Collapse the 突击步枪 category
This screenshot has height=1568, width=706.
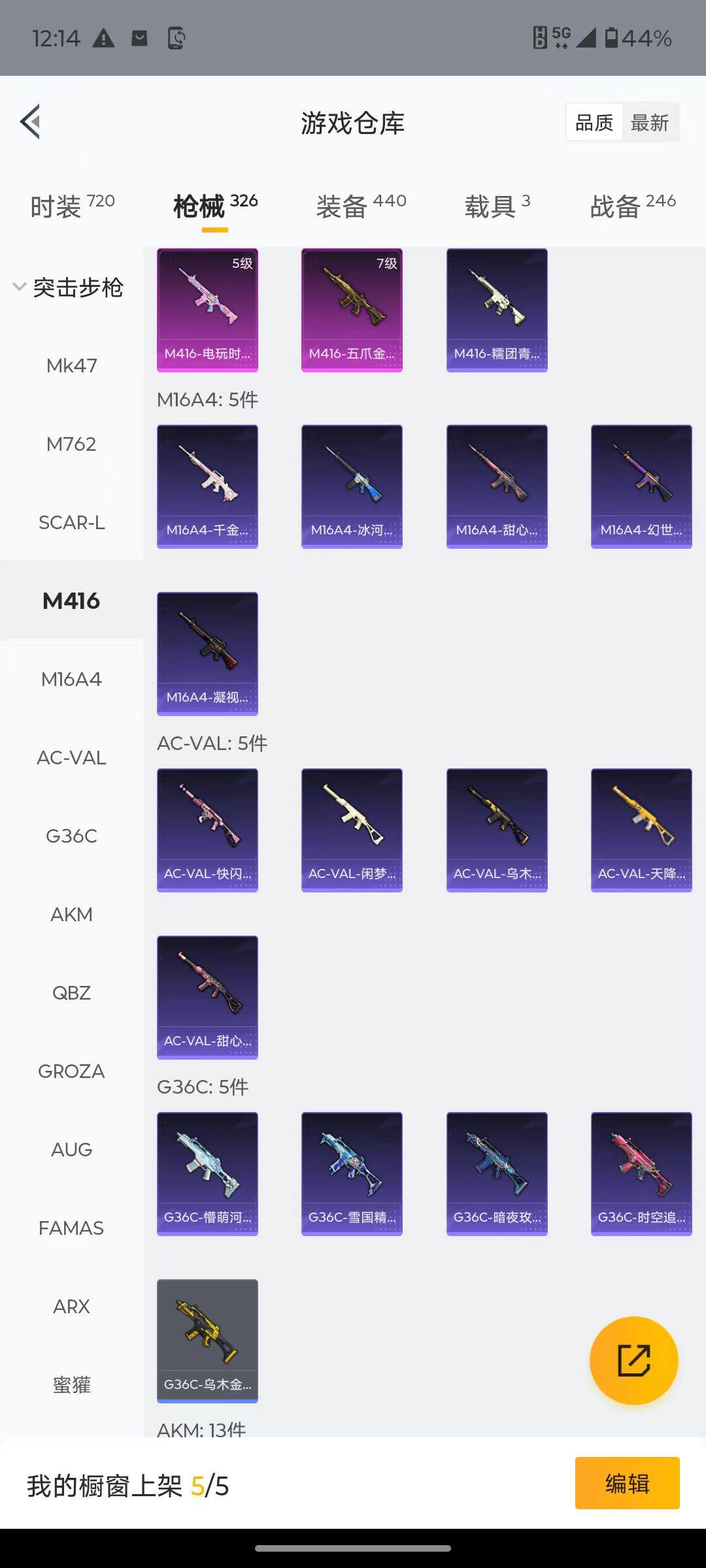[x=69, y=287]
